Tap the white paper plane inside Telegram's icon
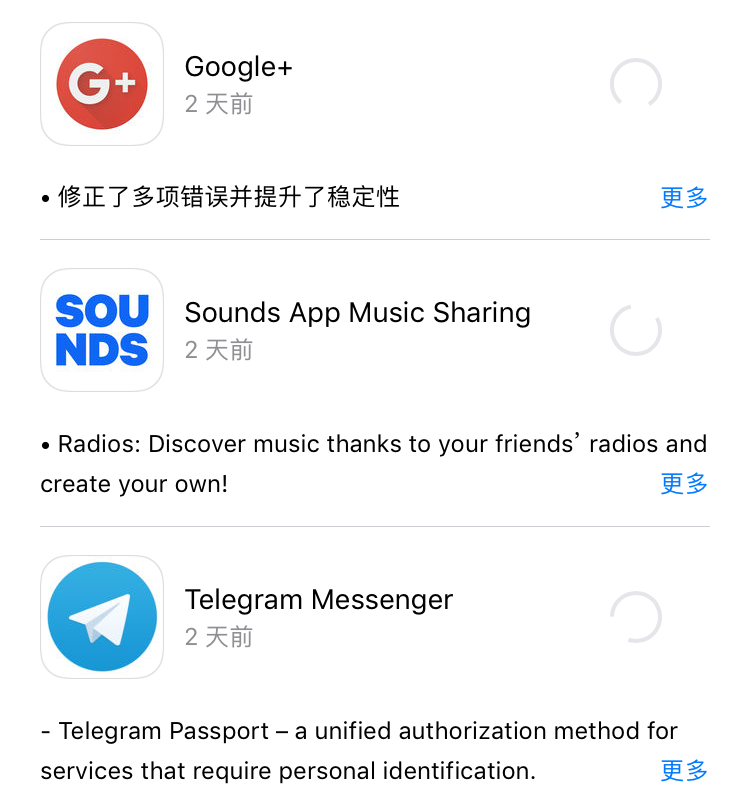This screenshot has height=807, width=750. click(101, 616)
